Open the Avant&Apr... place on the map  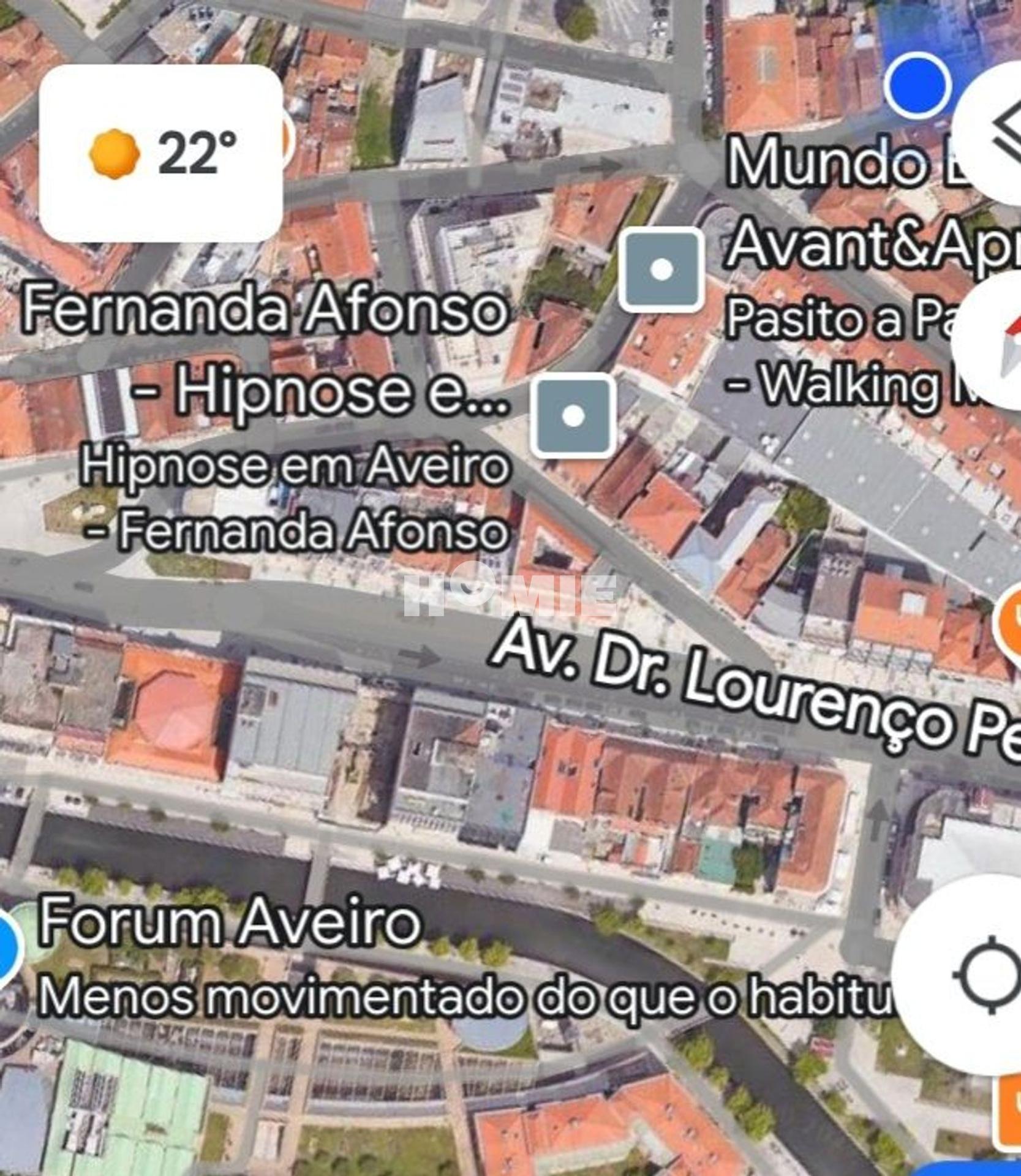click(660, 269)
